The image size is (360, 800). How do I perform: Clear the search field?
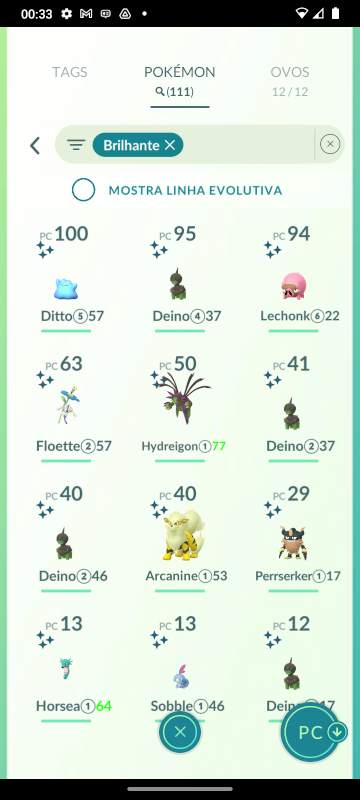[330, 144]
